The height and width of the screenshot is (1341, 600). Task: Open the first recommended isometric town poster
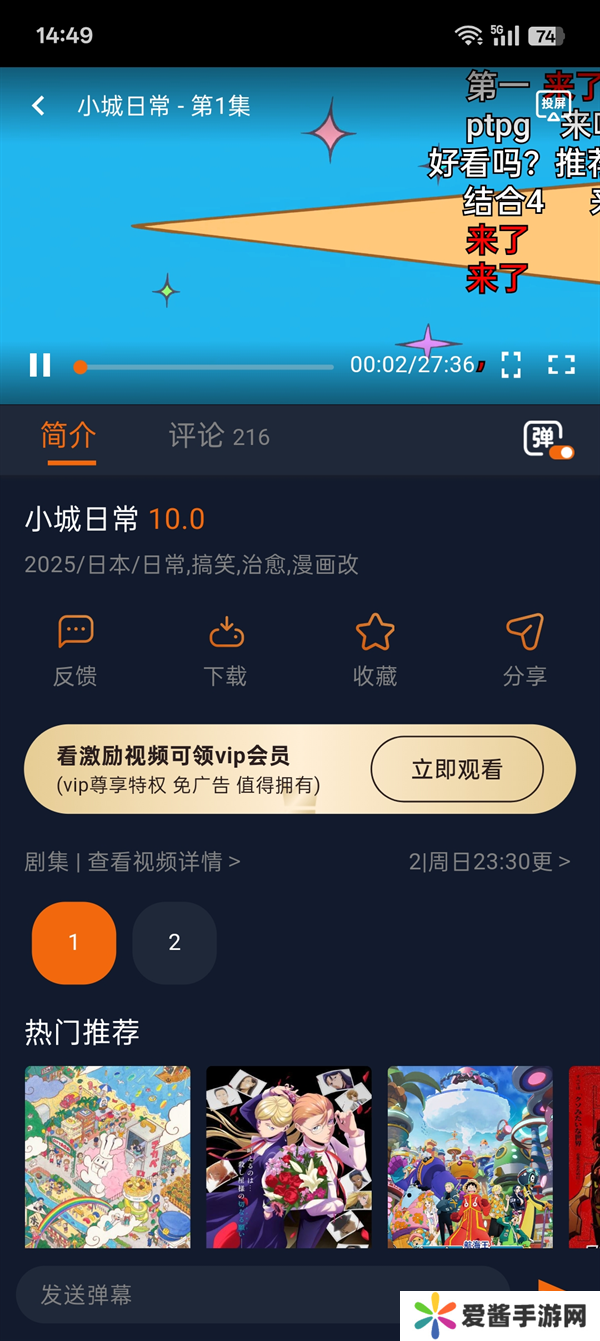[x=107, y=1156]
